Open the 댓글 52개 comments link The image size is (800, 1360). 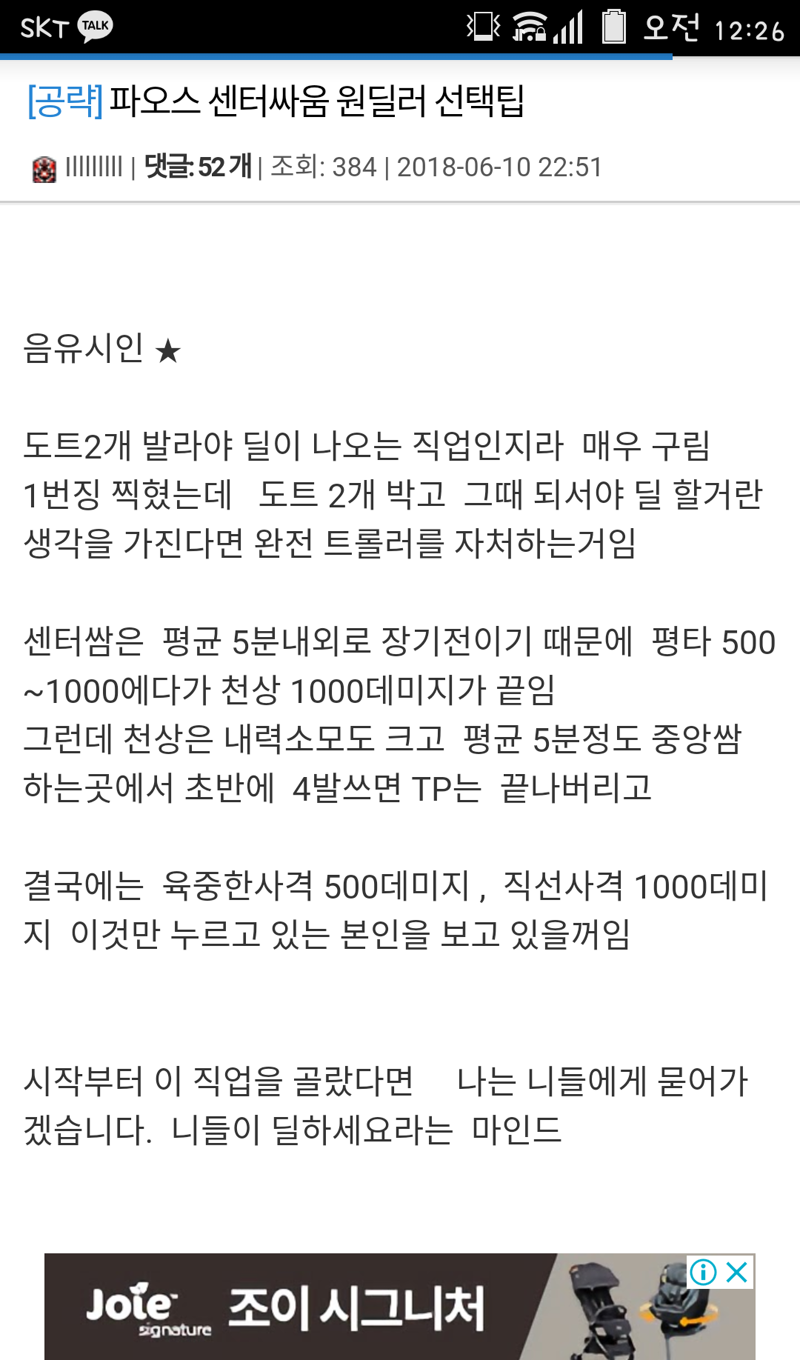point(197,167)
